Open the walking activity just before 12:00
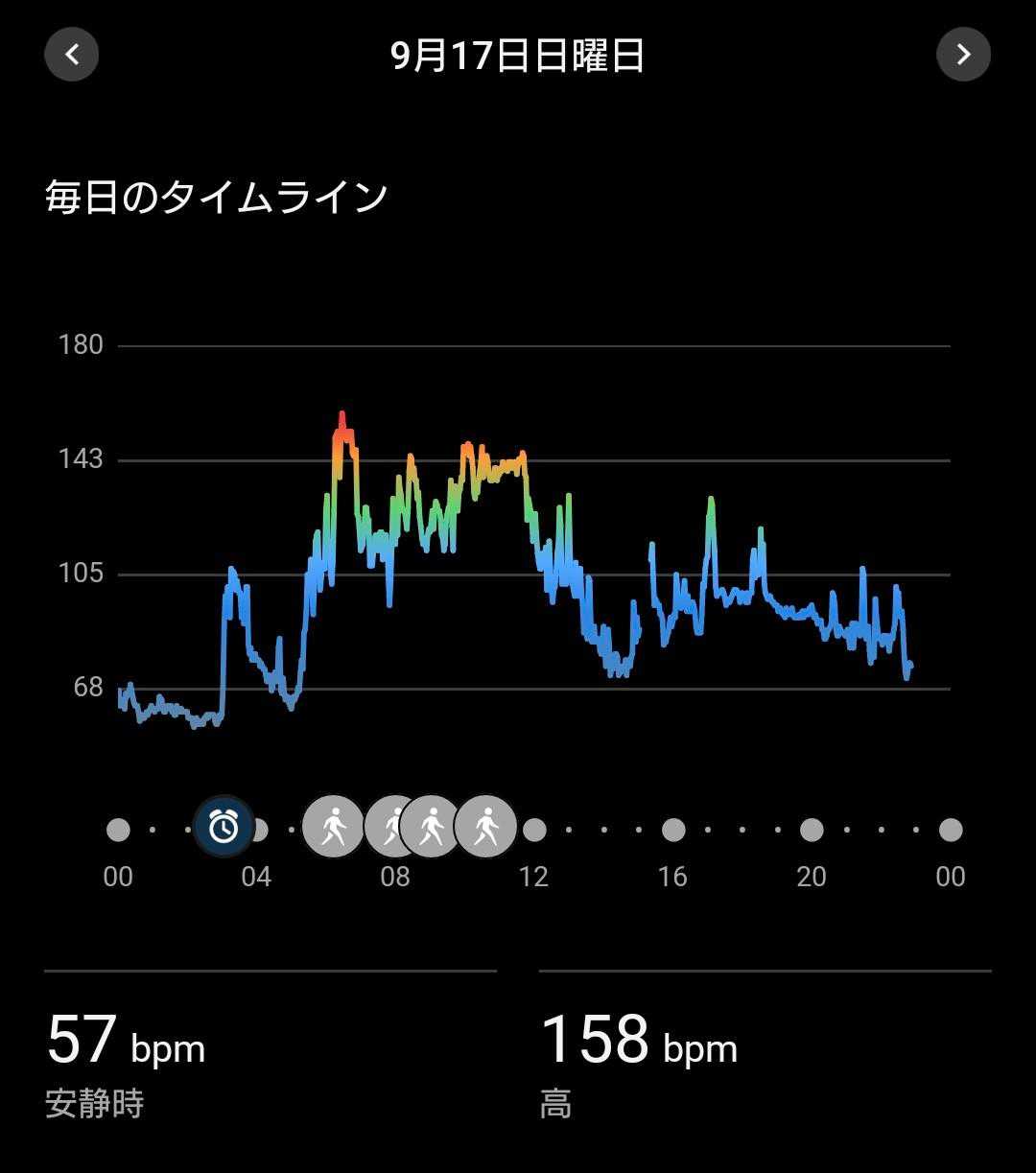1036x1173 pixels. tap(486, 826)
